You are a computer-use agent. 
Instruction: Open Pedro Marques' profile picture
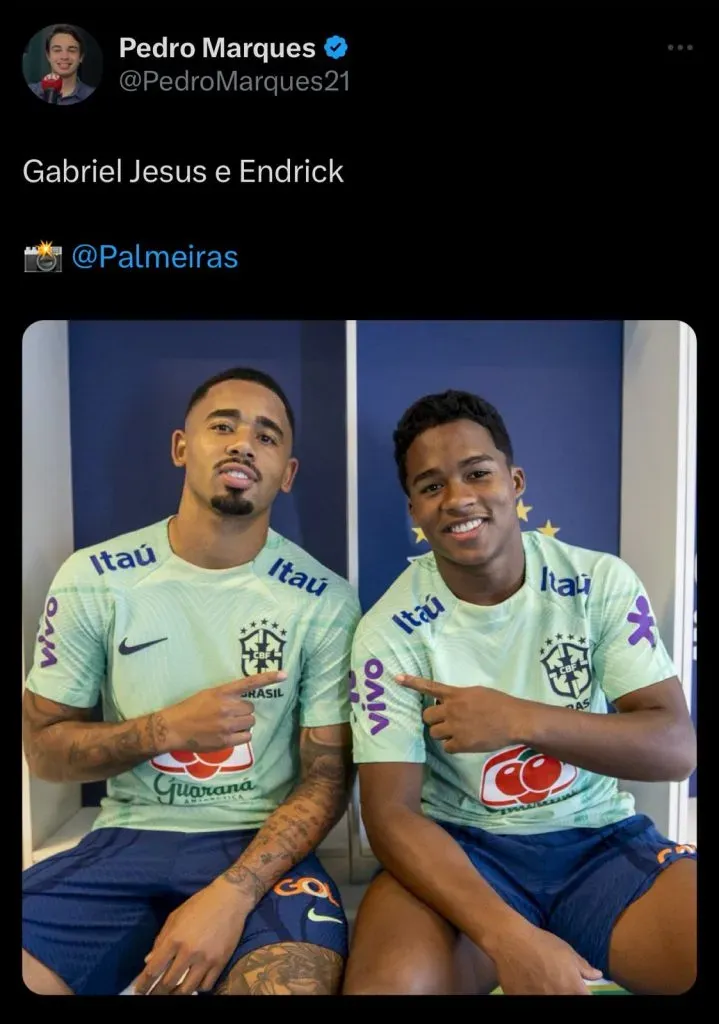click(62, 64)
